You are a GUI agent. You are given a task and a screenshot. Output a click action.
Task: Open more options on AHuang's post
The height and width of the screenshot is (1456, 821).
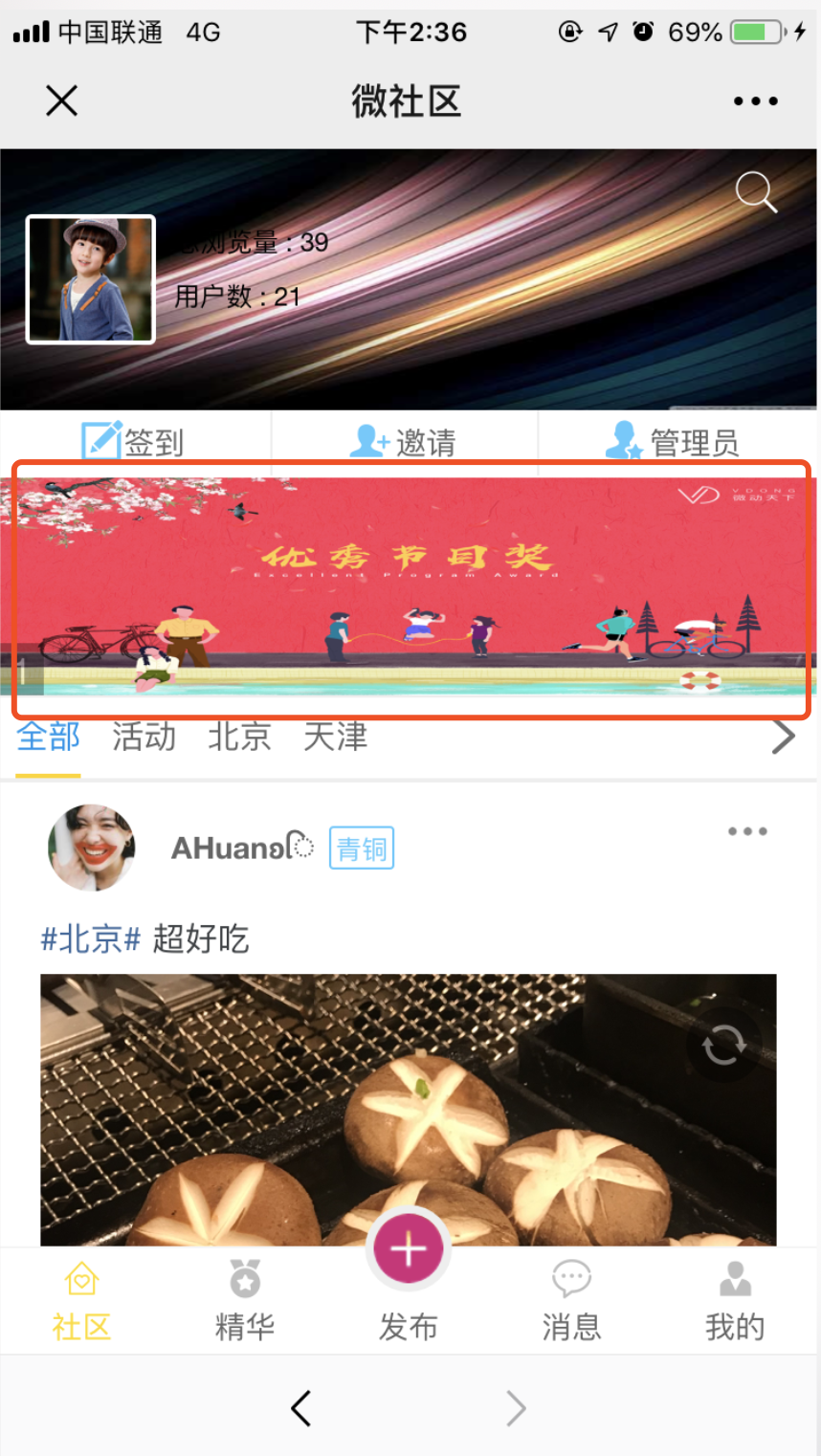coord(746,831)
